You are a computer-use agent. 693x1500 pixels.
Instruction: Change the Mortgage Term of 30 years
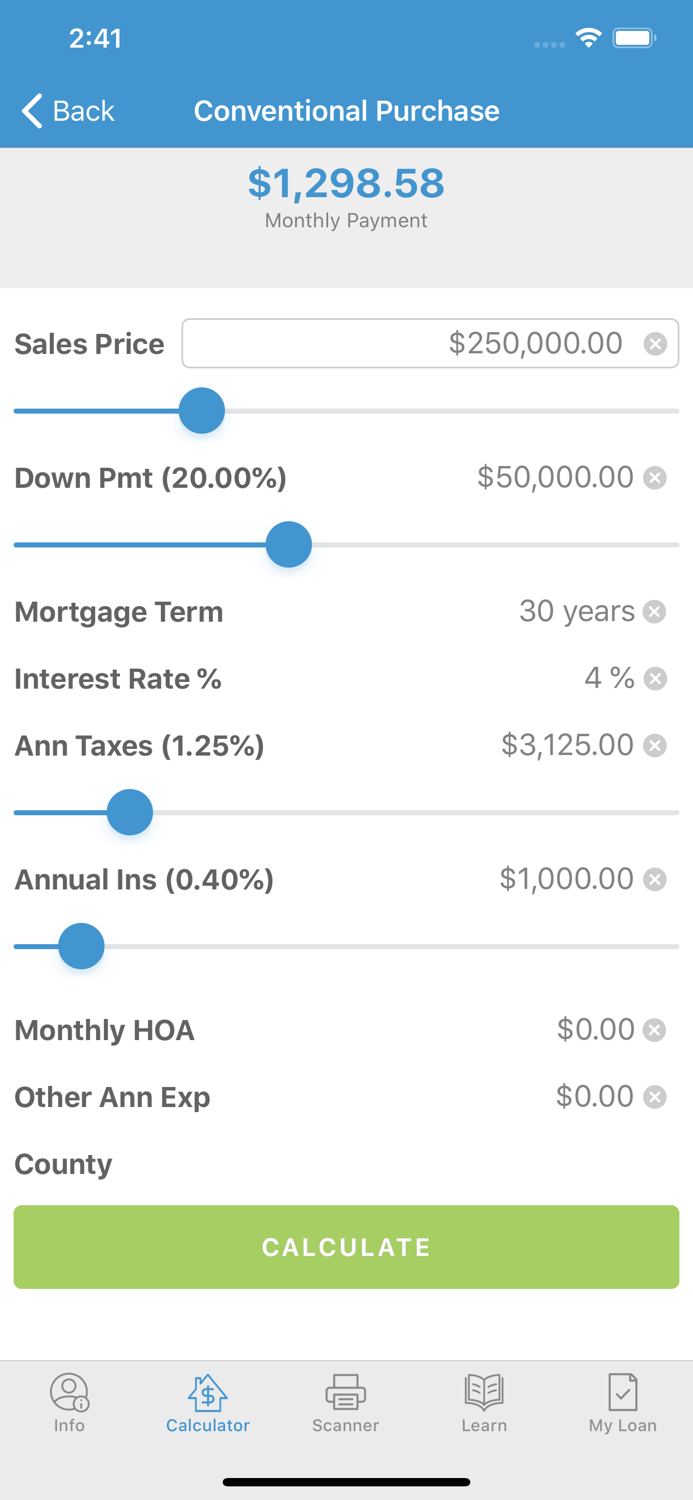click(576, 612)
